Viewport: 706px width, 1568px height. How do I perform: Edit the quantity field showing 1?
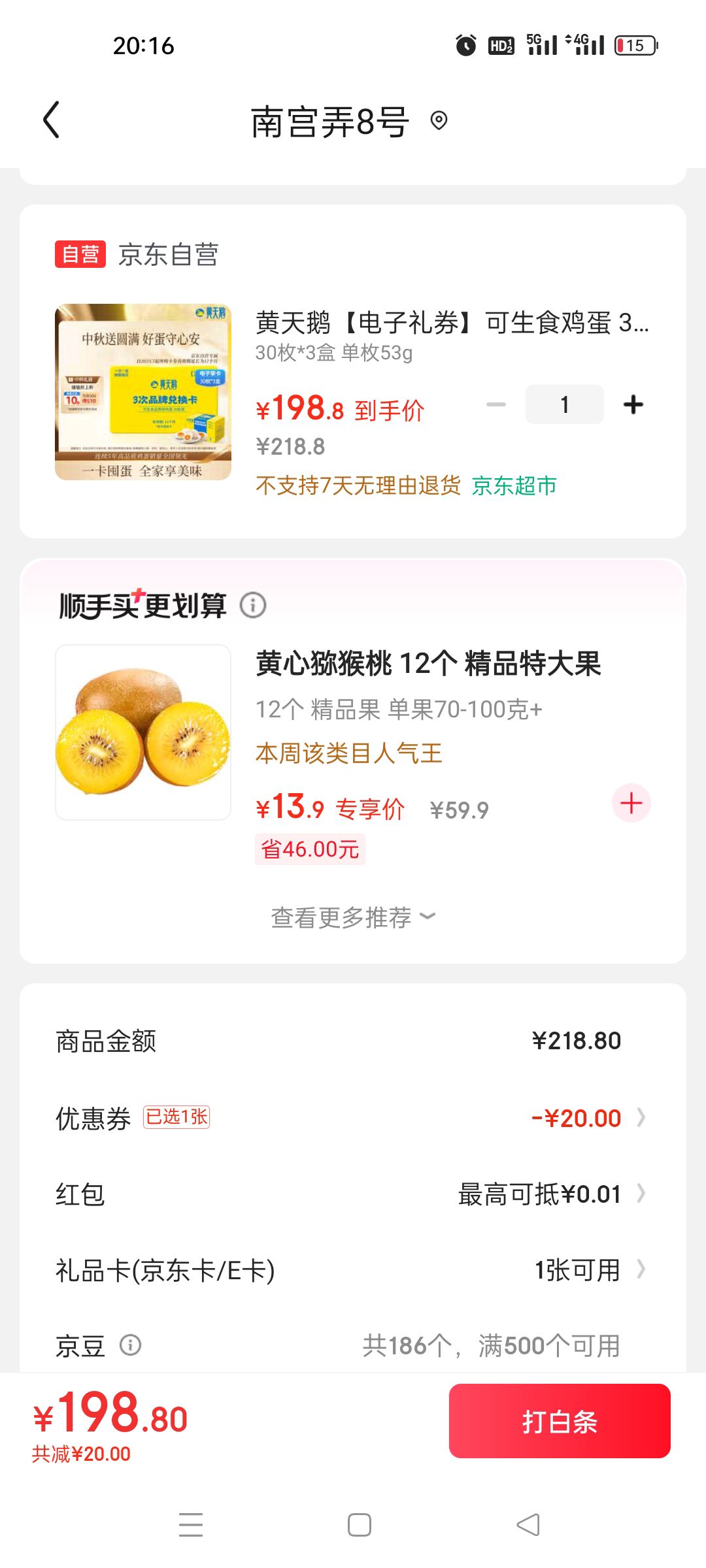tap(565, 404)
